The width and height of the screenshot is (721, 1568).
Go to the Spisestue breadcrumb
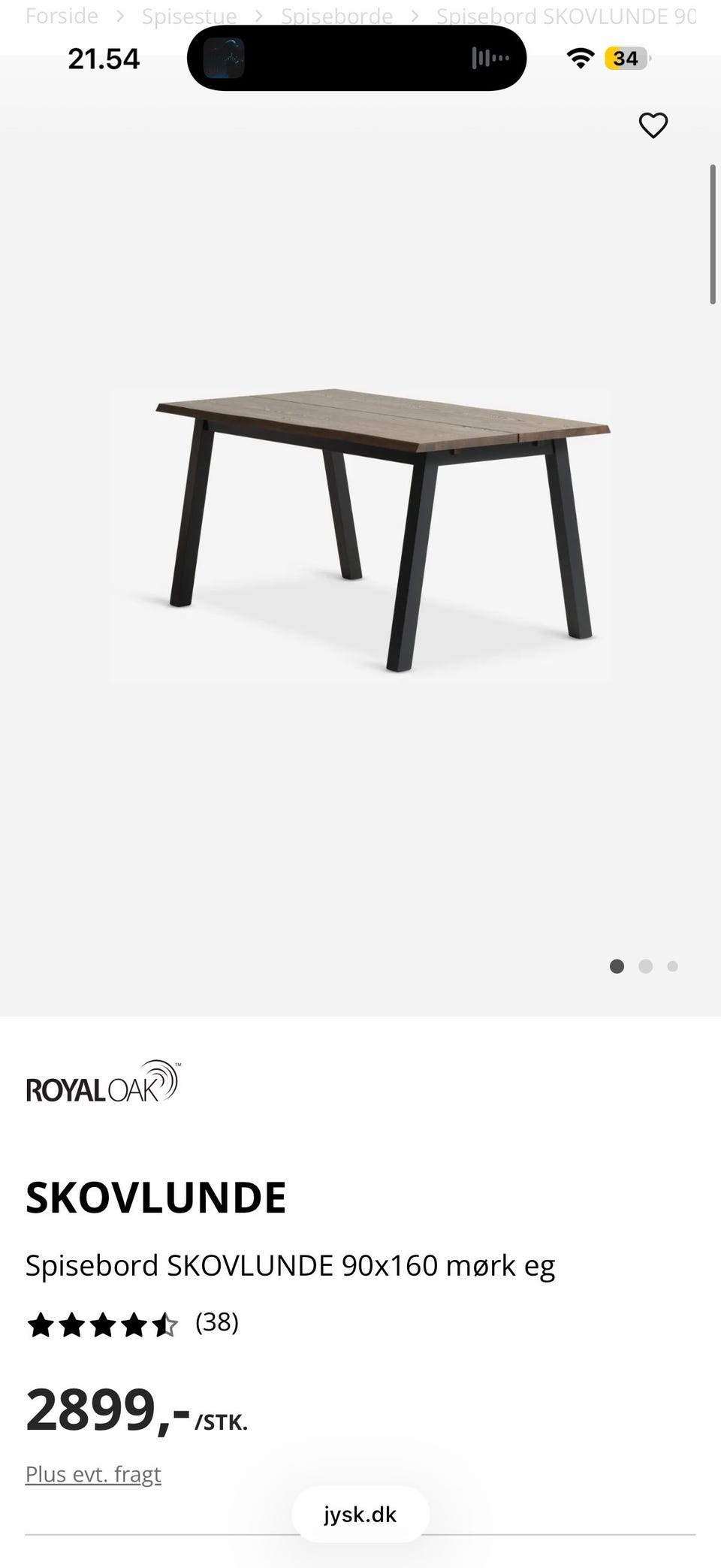189,16
